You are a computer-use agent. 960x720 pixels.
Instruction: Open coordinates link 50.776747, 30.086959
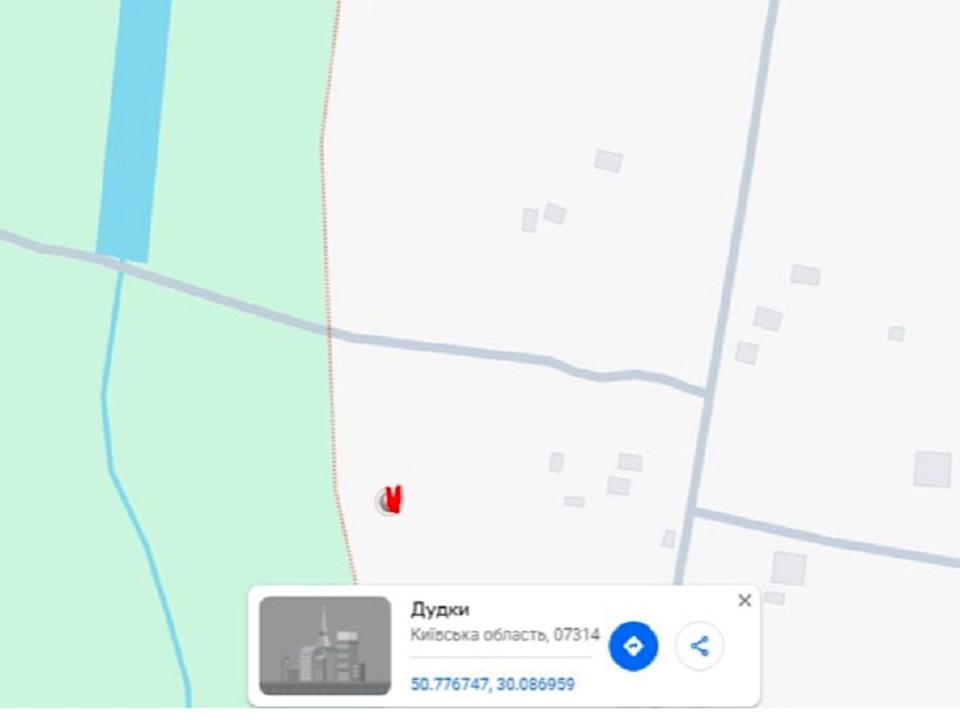(492, 684)
